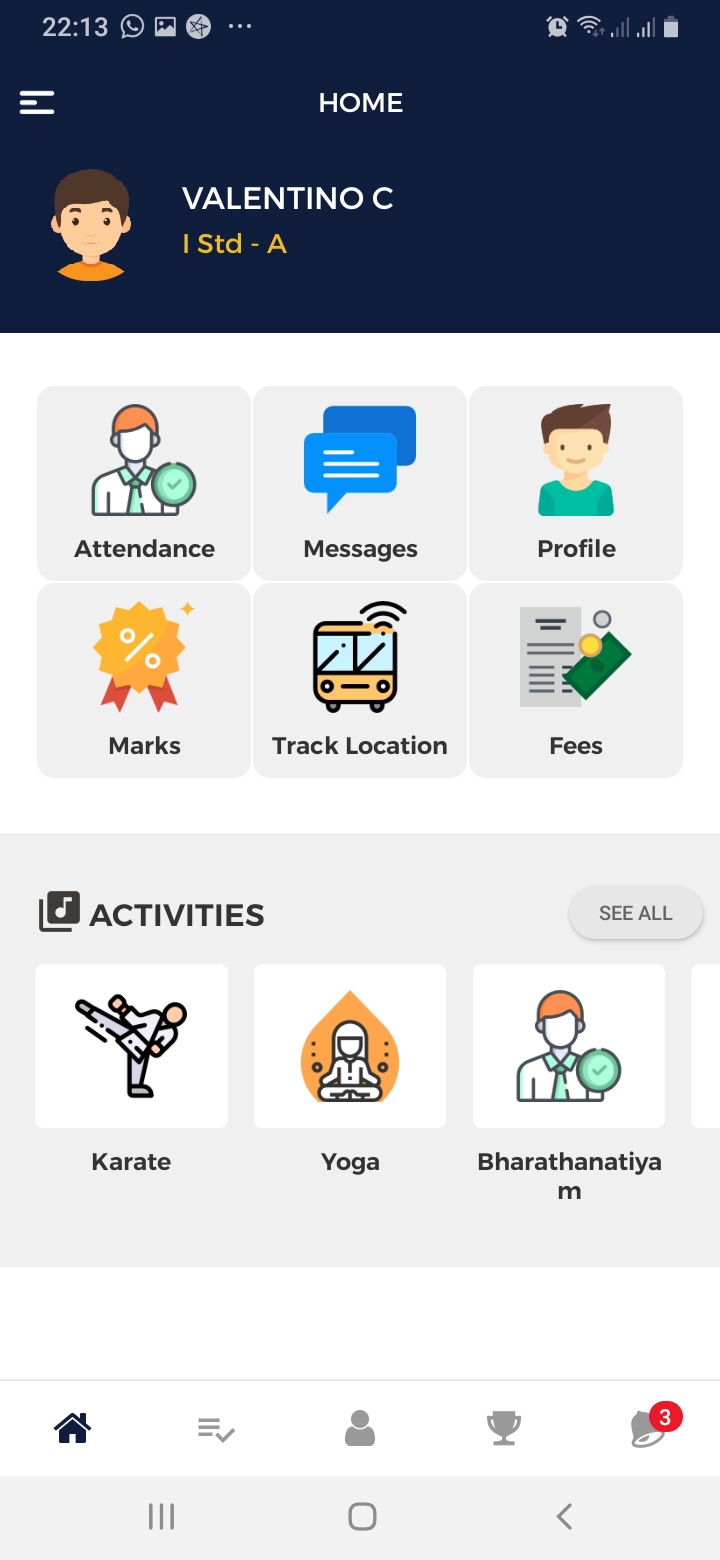Viewport: 720px width, 1560px height.
Task: Open the notifications bell with badge
Action: (648, 1428)
